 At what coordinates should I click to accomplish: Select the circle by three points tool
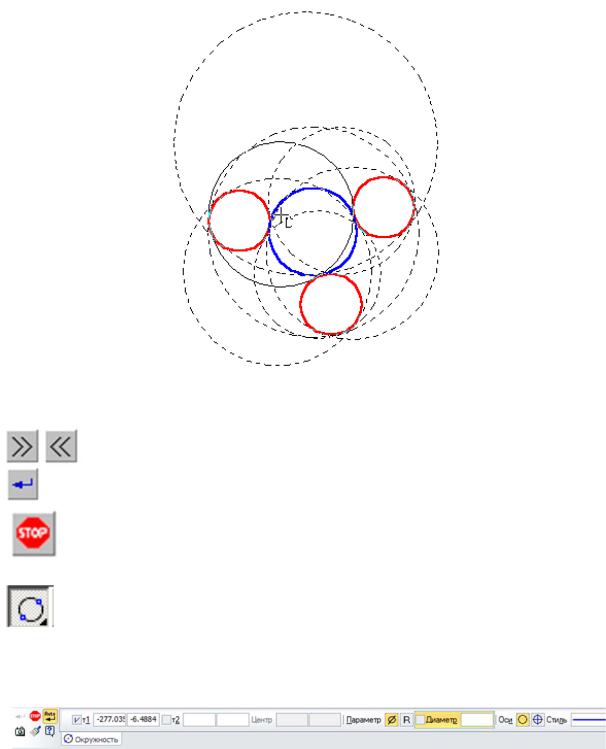point(31,606)
